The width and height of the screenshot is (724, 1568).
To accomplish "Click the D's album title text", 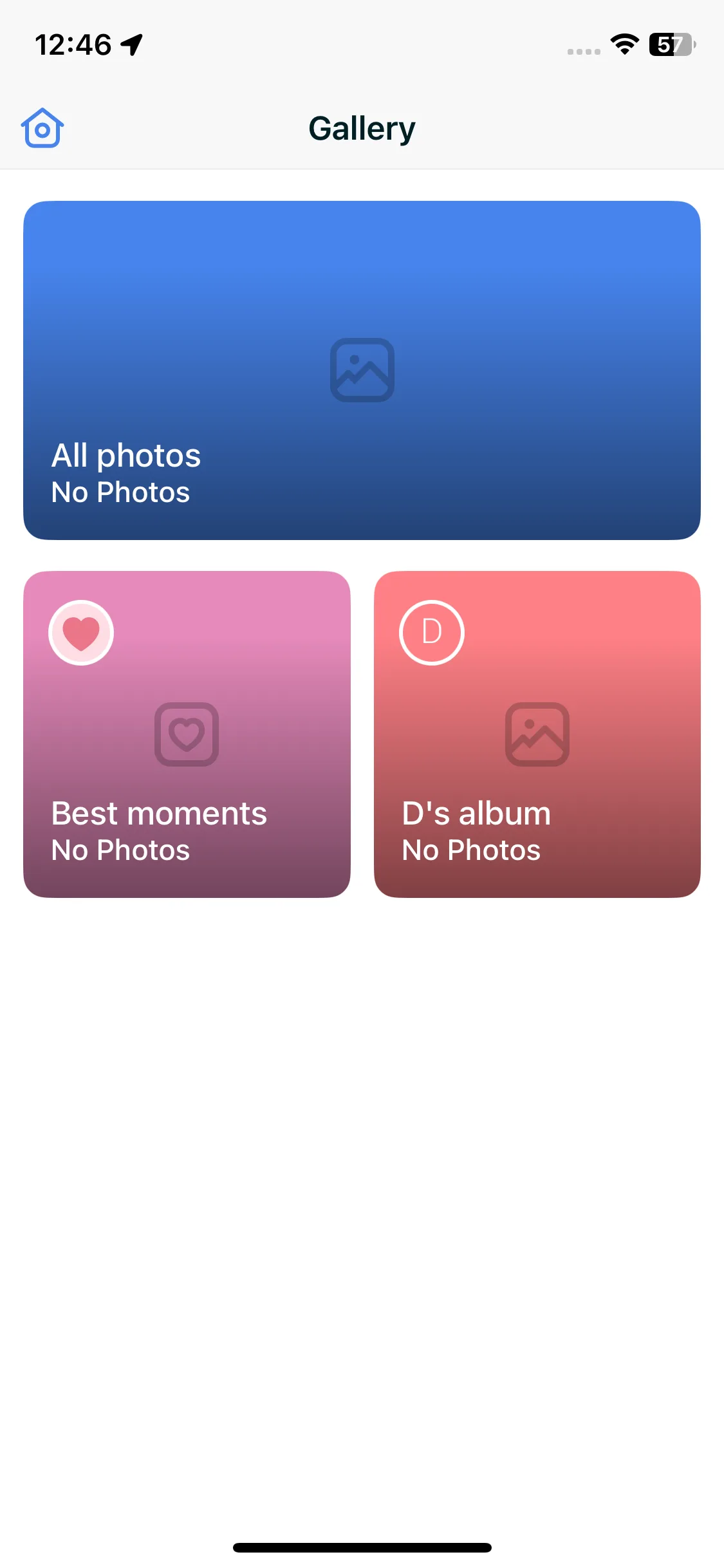I will pyautogui.click(x=475, y=813).
